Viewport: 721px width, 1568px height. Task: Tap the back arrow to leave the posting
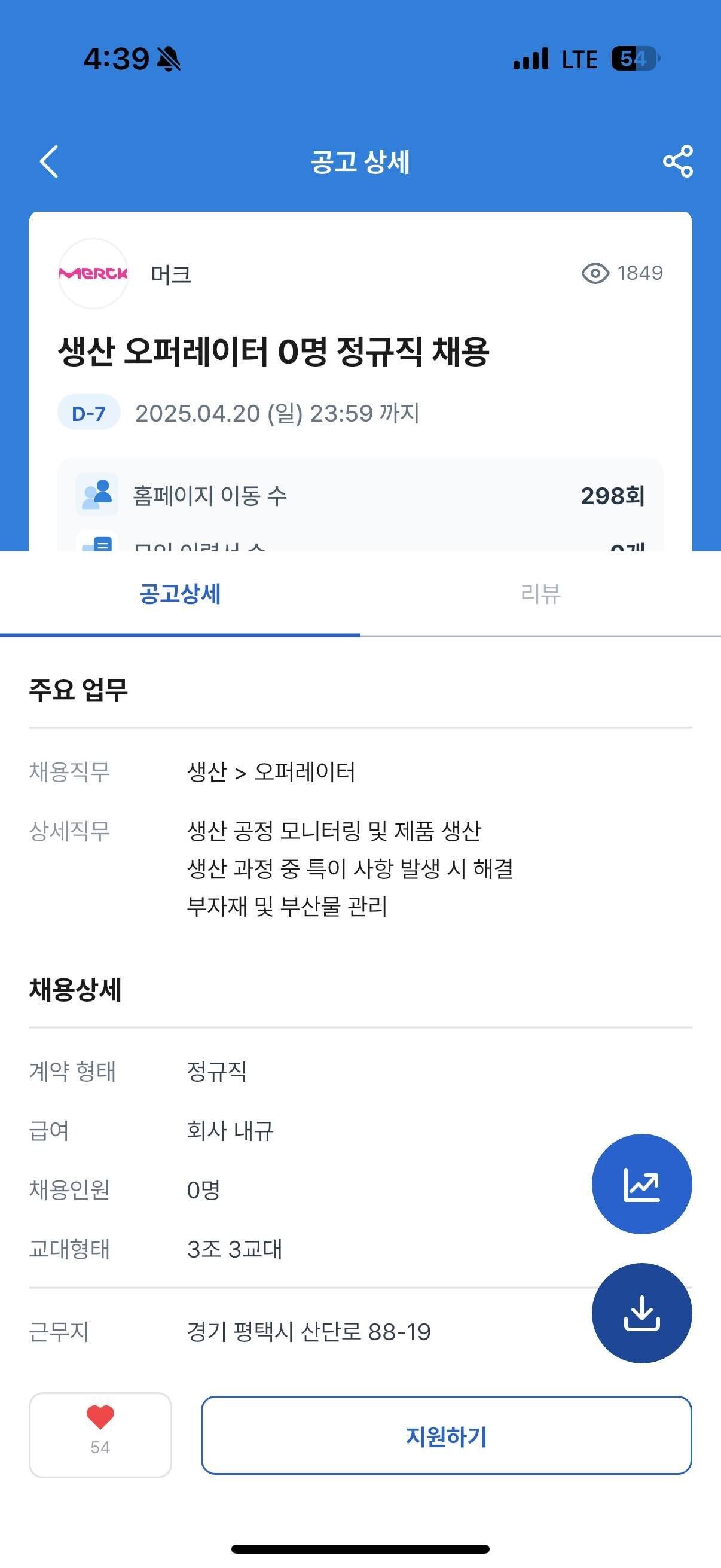tap(48, 161)
